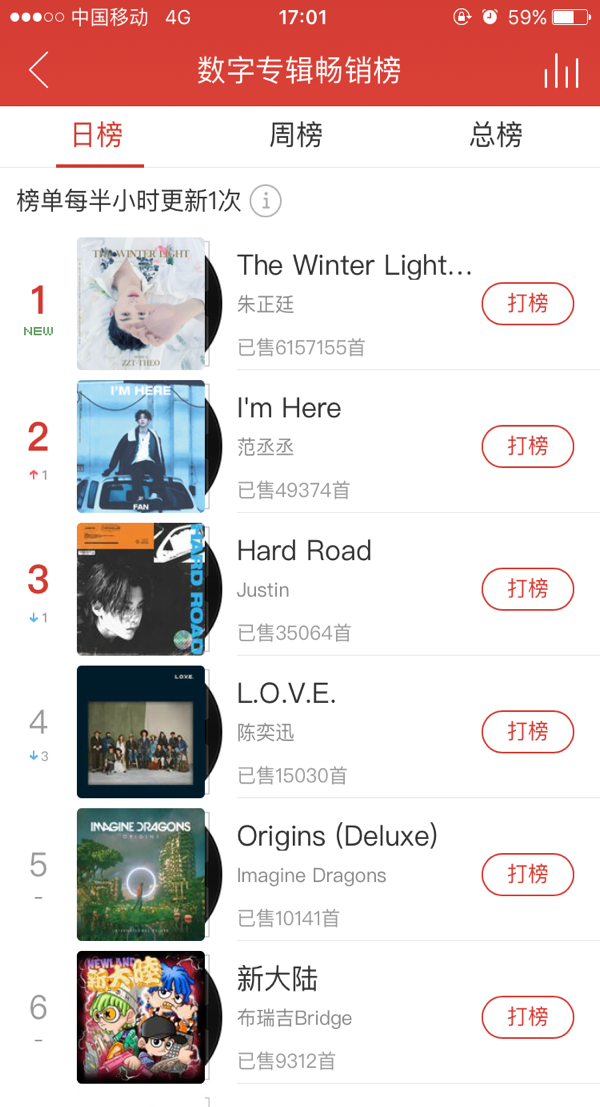Tap 打榜 for 新大陆 album
The image size is (600, 1107).
click(527, 1017)
